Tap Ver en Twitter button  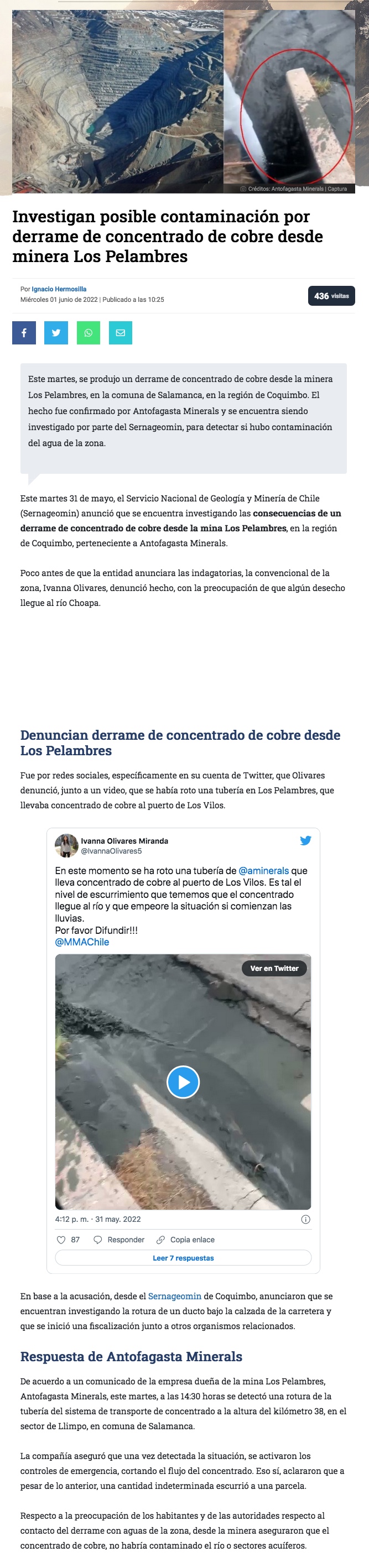[x=274, y=968]
